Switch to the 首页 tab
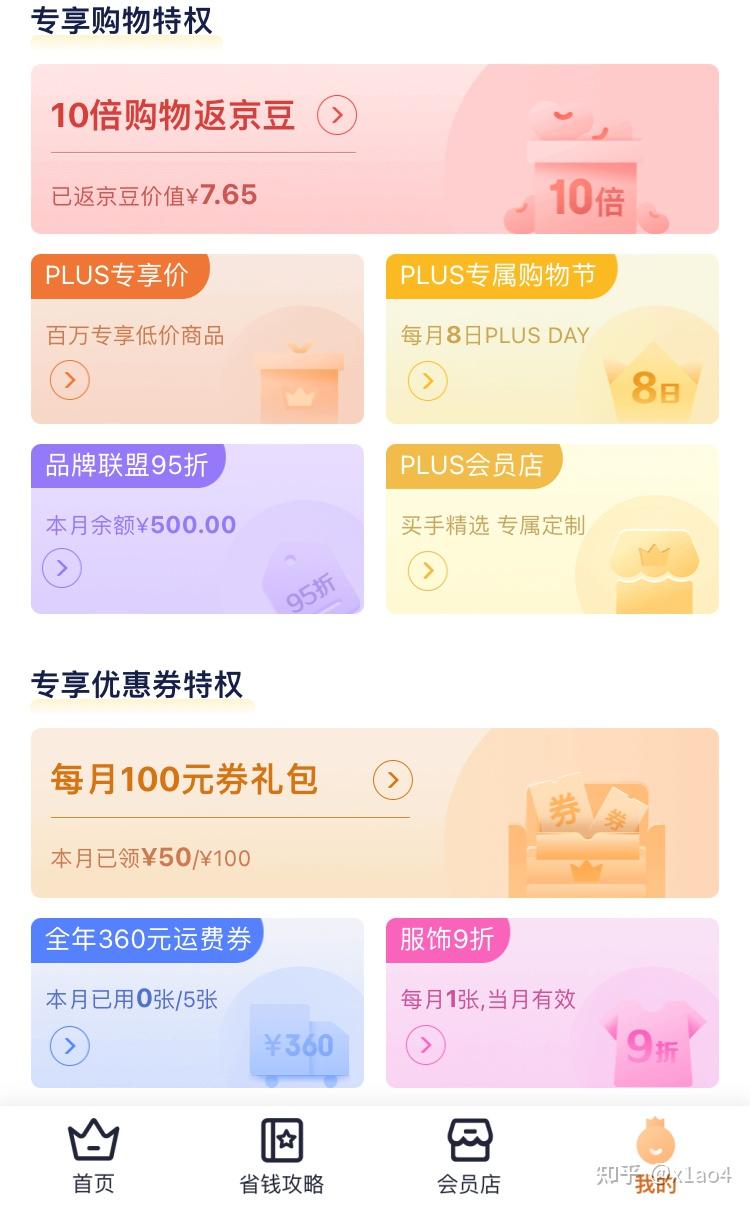 click(94, 1157)
